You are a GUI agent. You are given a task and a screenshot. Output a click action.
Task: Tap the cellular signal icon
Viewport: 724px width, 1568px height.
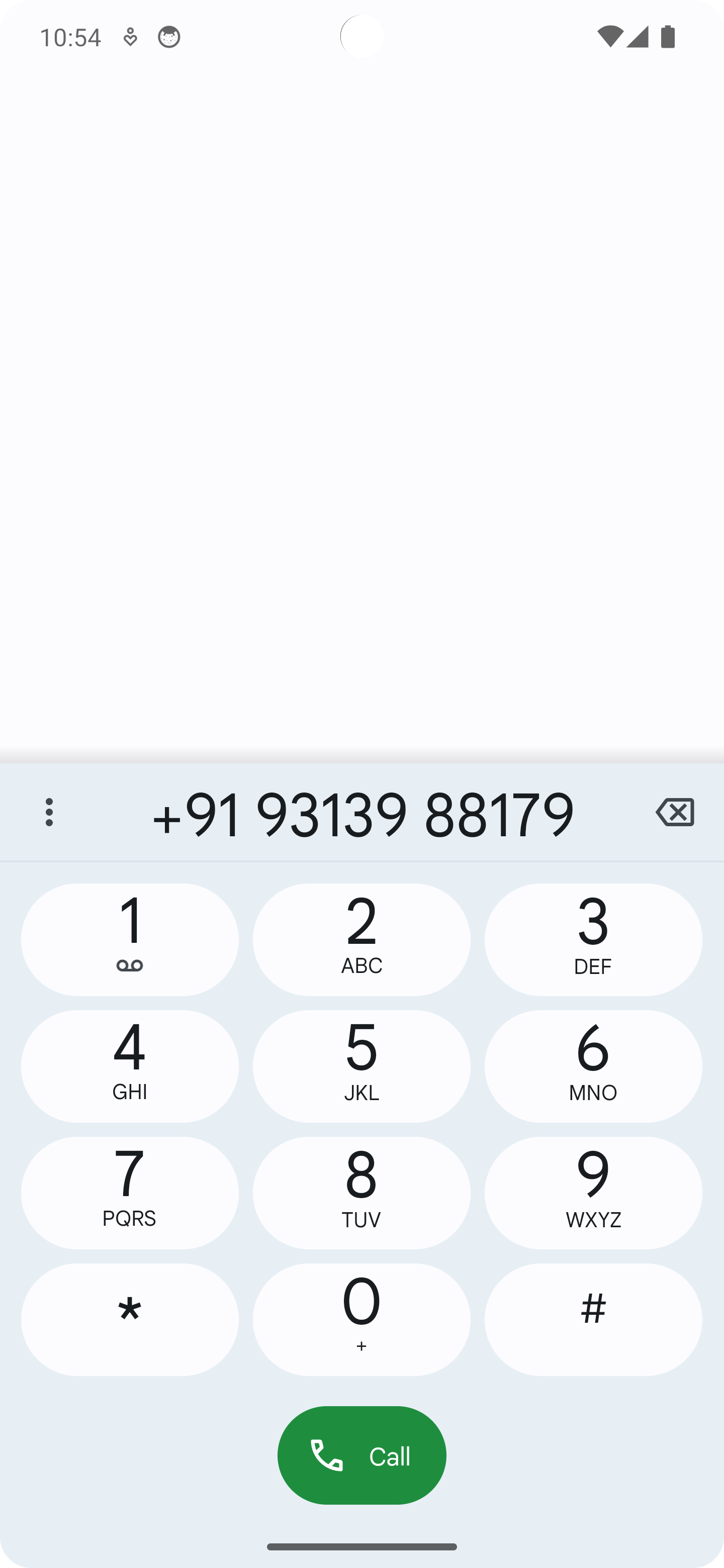[638, 37]
